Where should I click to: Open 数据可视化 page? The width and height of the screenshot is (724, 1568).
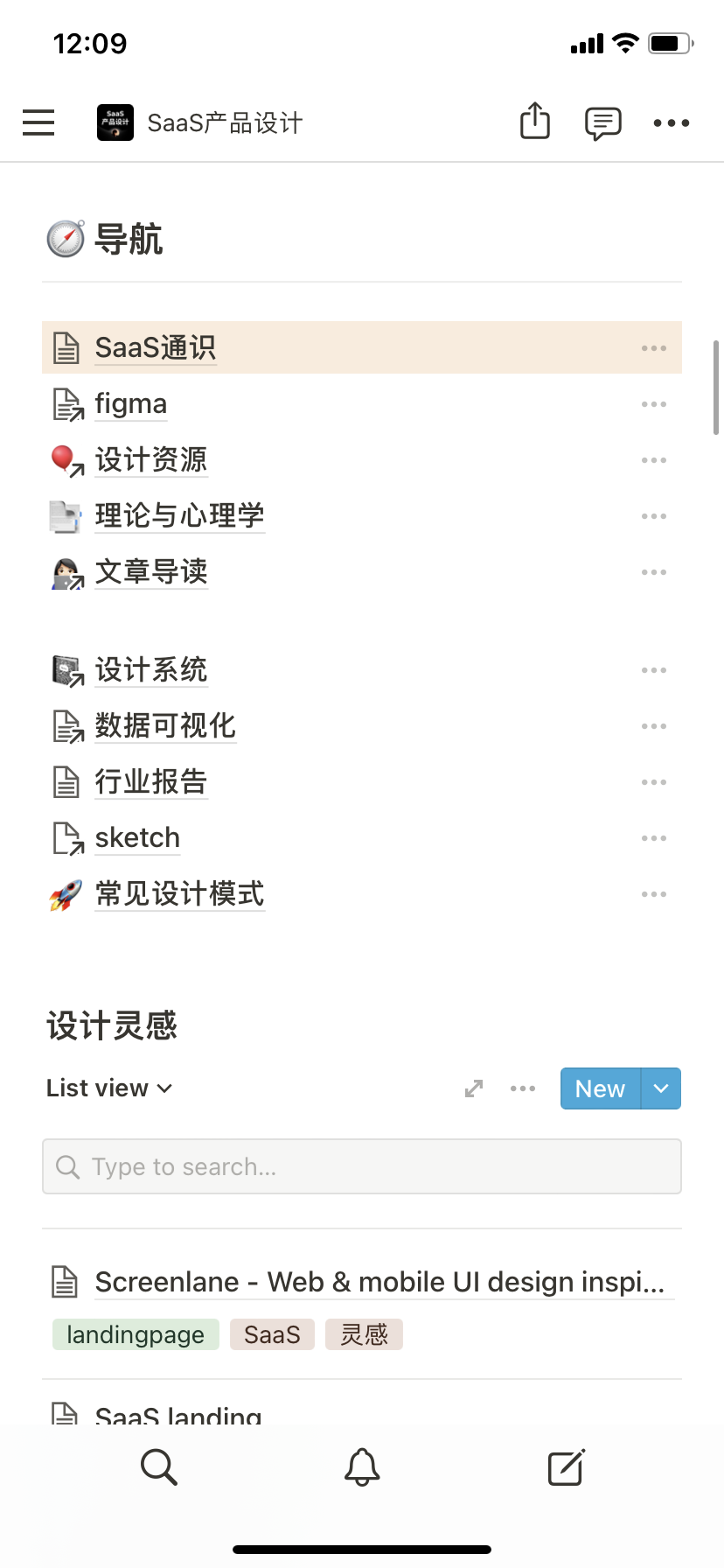point(165,725)
